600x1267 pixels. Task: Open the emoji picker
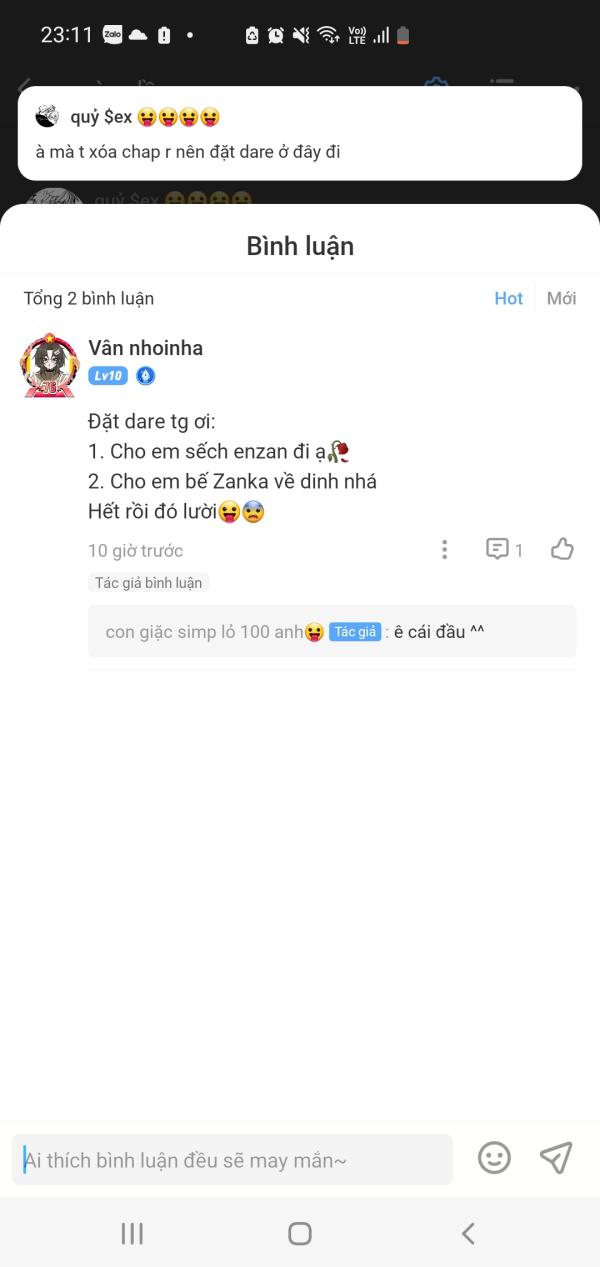[x=494, y=1158]
